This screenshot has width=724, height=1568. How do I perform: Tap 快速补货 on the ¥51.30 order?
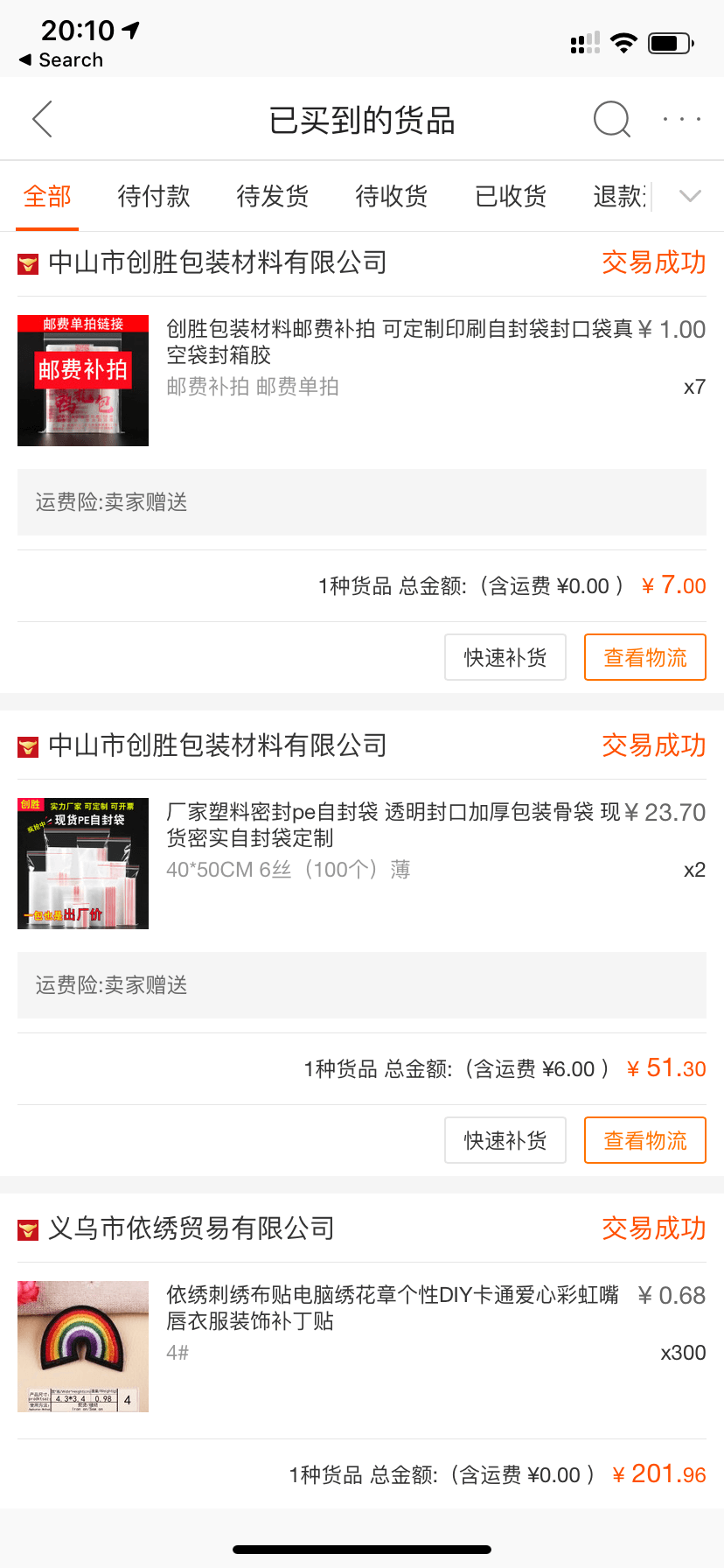[505, 1140]
